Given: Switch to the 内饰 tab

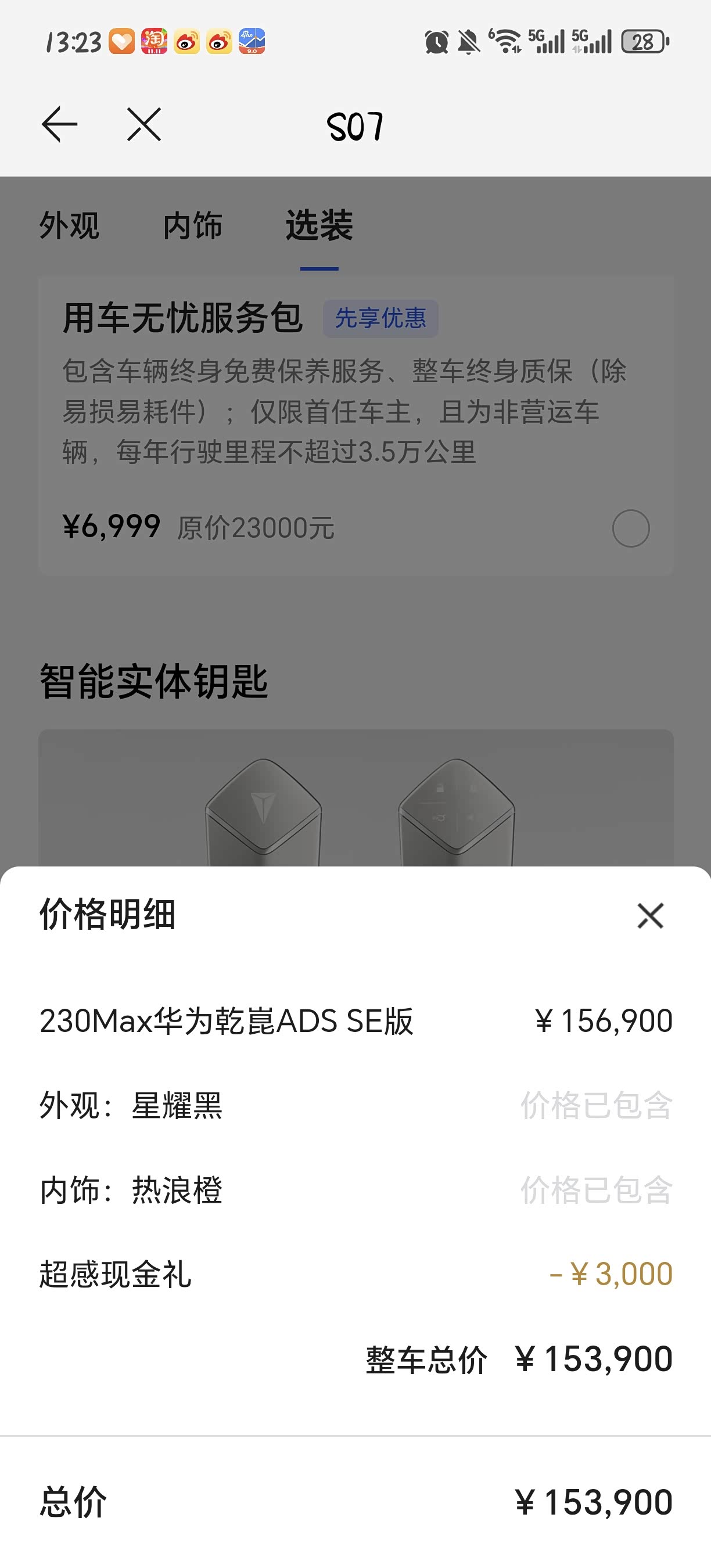Looking at the screenshot, I should [193, 226].
